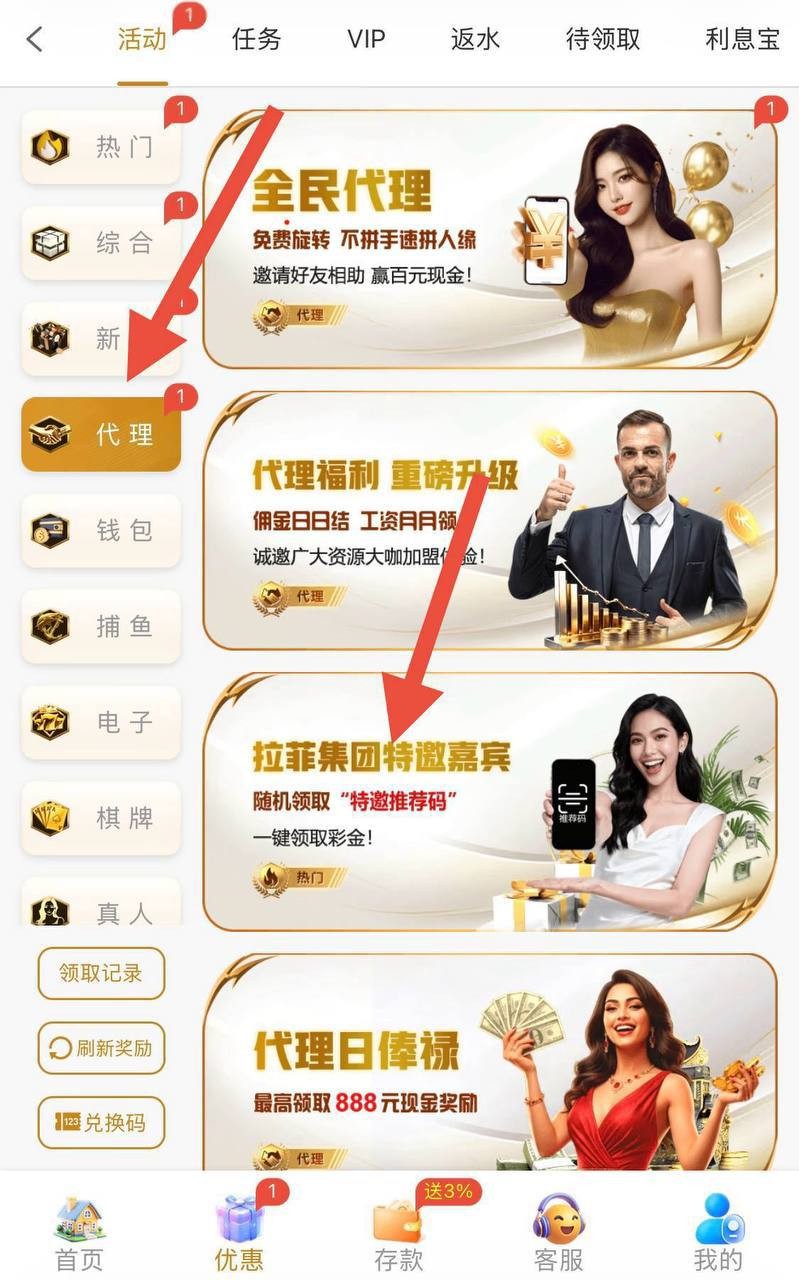Select the 综合 category

[101, 242]
